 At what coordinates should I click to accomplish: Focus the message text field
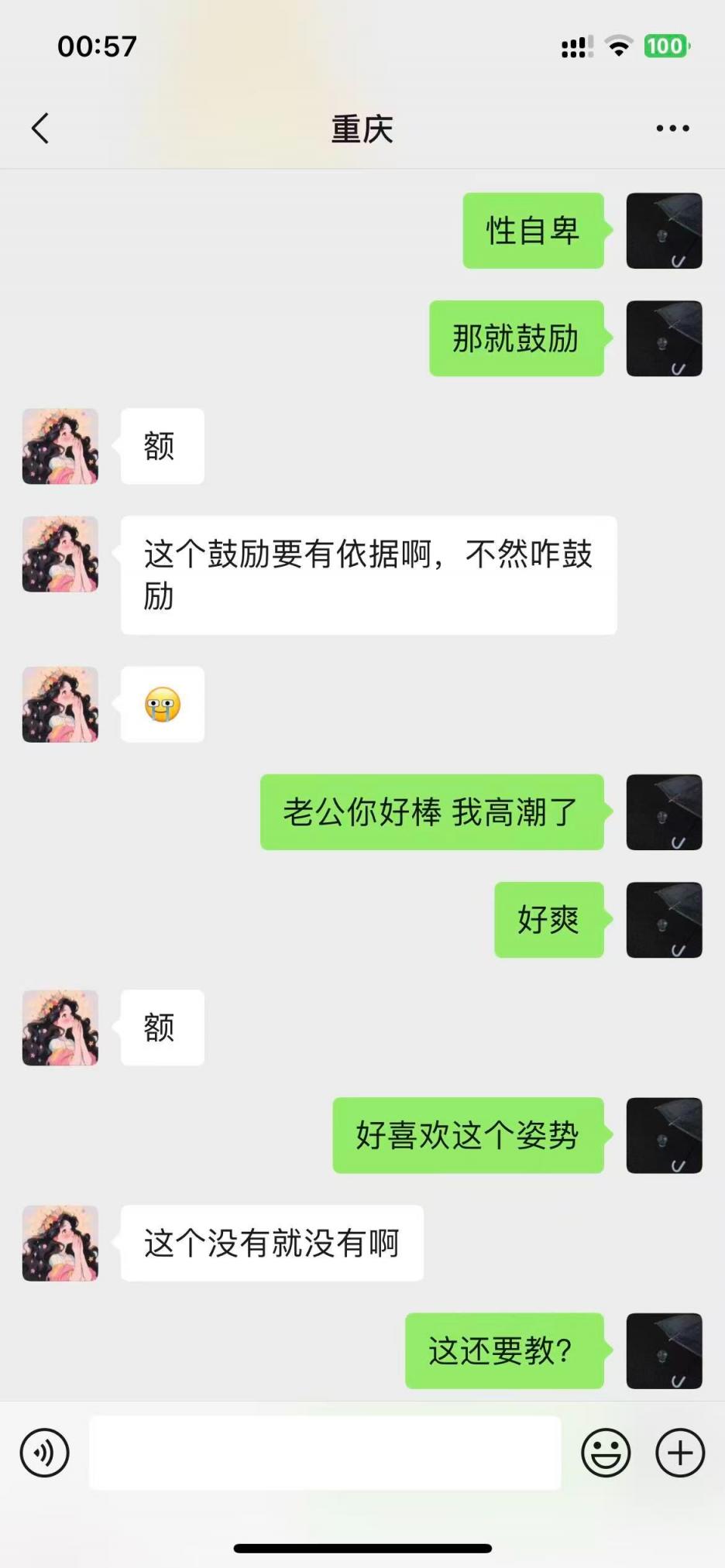325,1453
